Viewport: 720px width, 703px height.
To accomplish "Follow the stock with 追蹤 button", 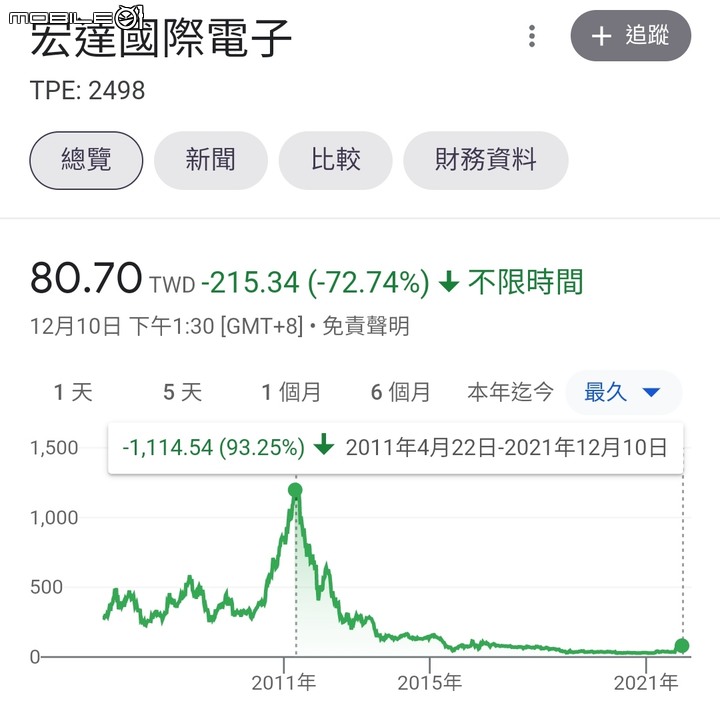I will (x=631, y=36).
